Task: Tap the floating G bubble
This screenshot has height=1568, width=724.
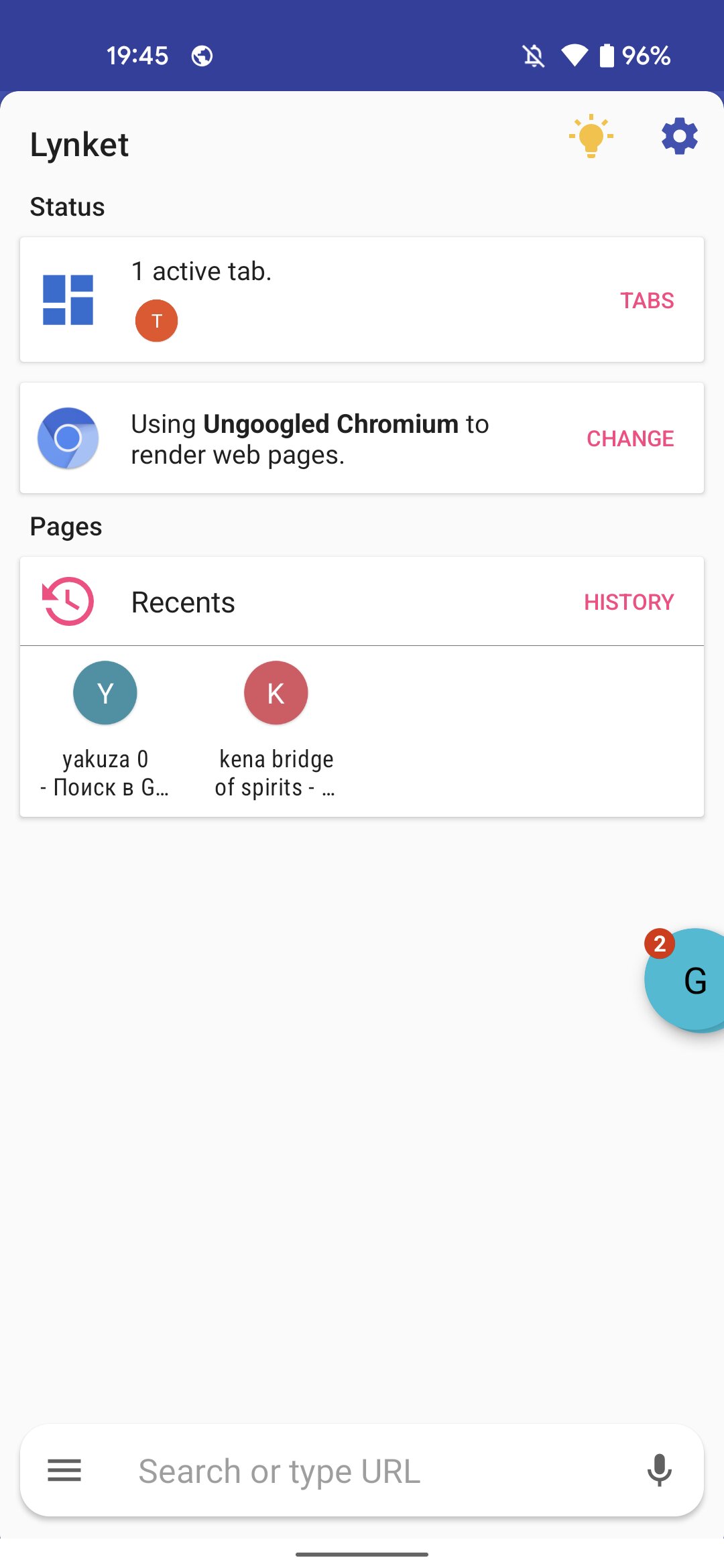Action: tap(687, 980)
